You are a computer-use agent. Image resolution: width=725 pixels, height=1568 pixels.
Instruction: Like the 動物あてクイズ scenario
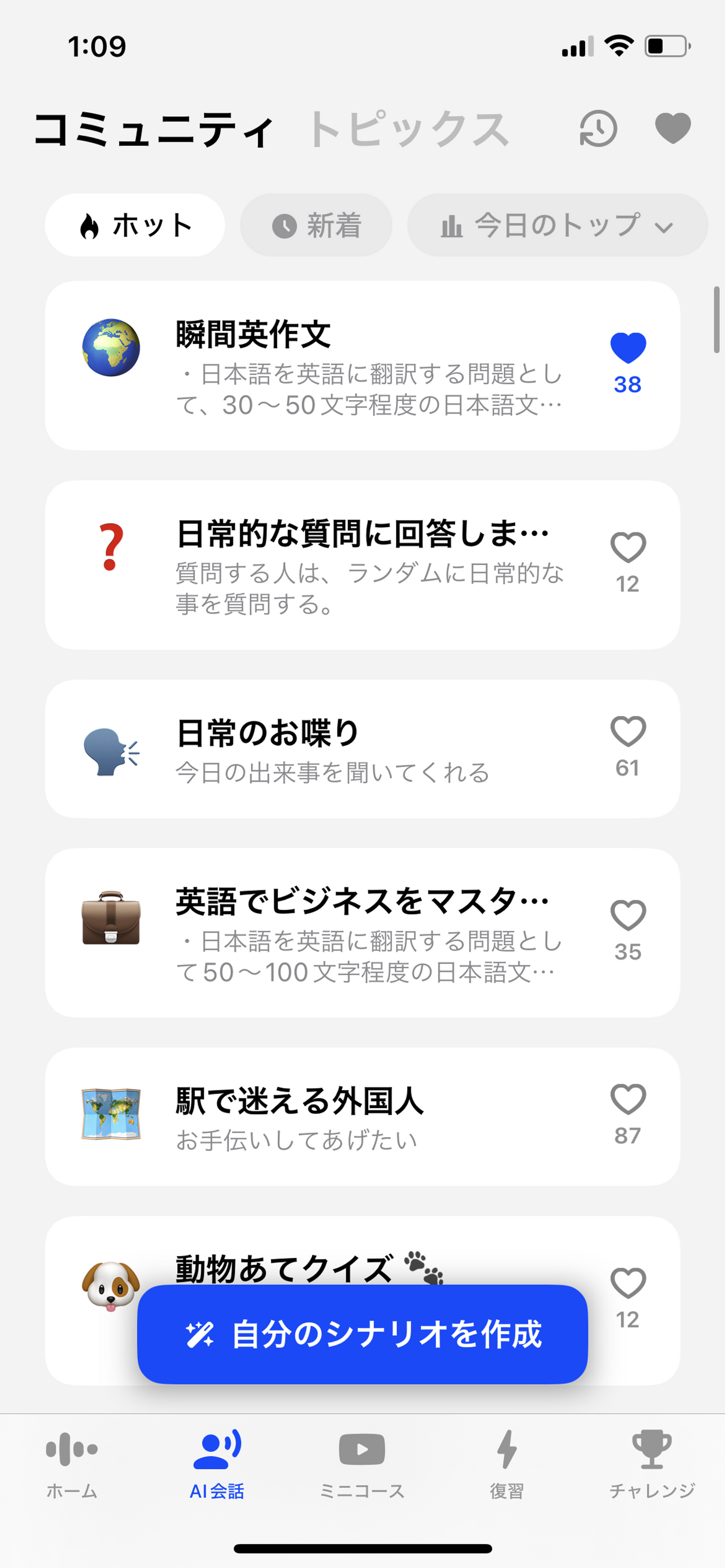627,1283
